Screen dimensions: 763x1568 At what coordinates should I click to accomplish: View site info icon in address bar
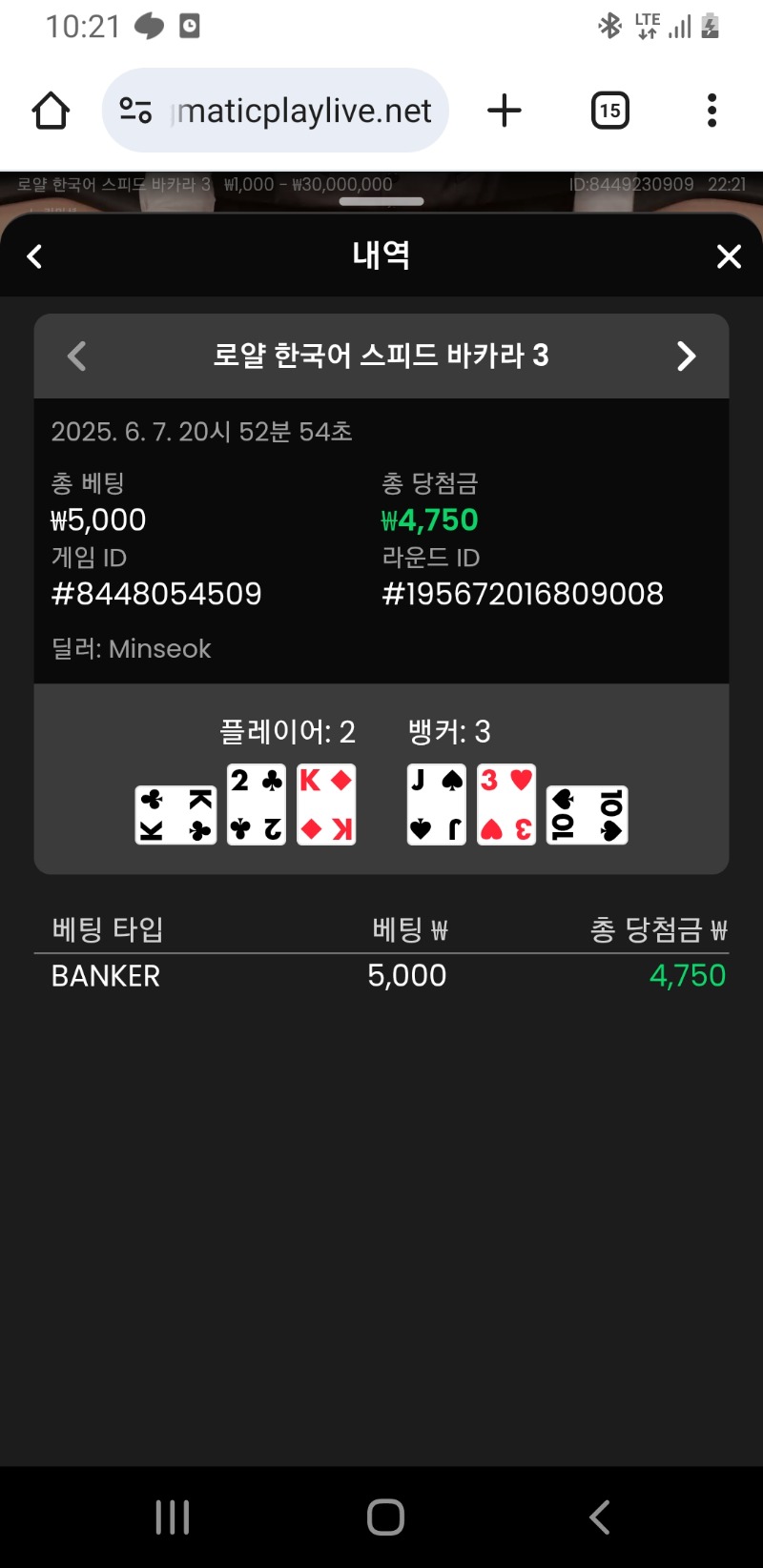point(135,111)
